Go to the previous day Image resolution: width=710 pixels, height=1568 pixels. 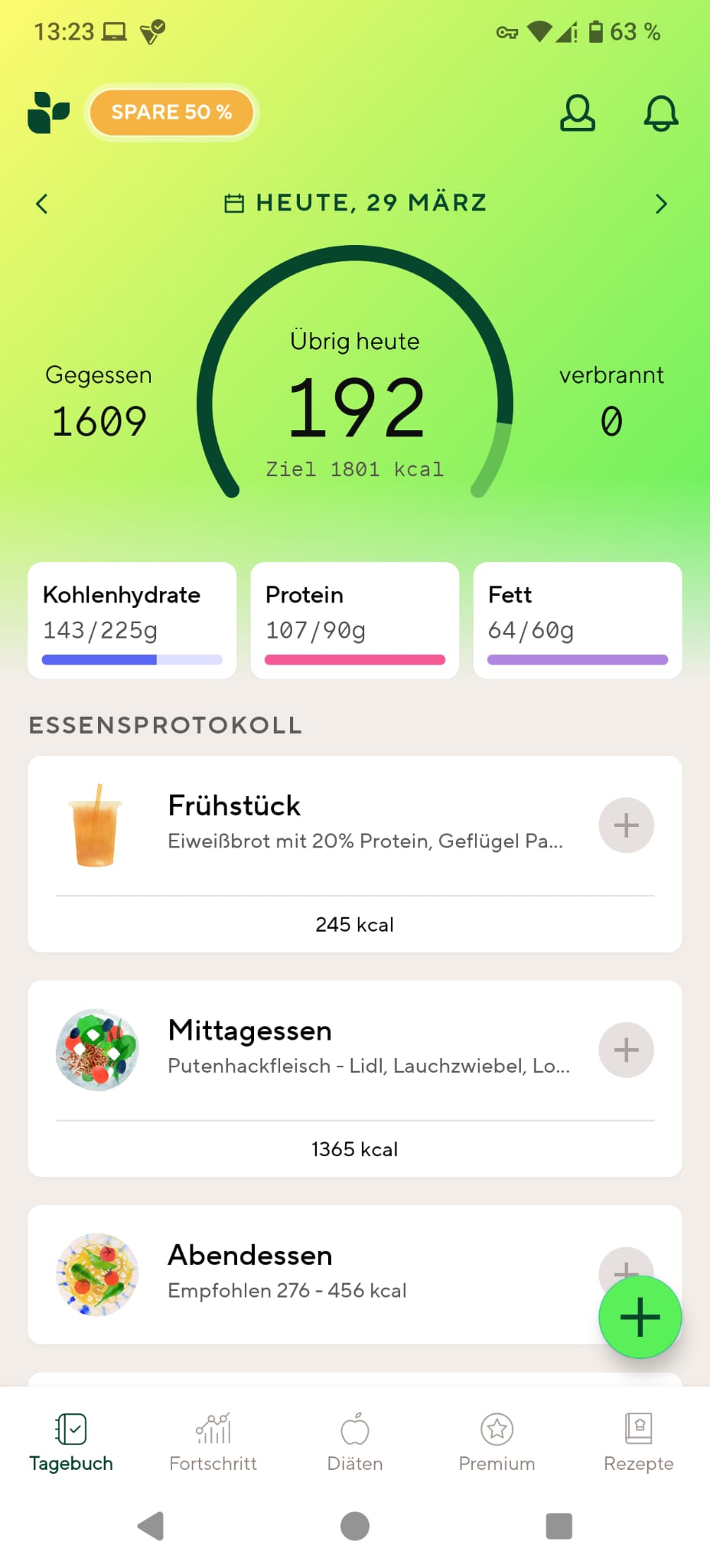tap(42, 204)
